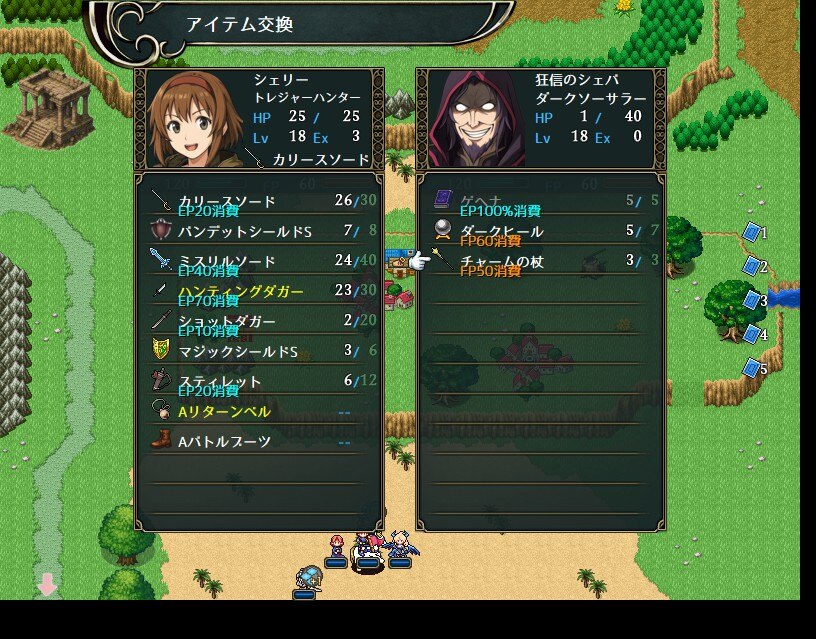Tap チャームの杖 in Sheba's items
This screenshot has width=816, height=639.
[x=541, y=261]
